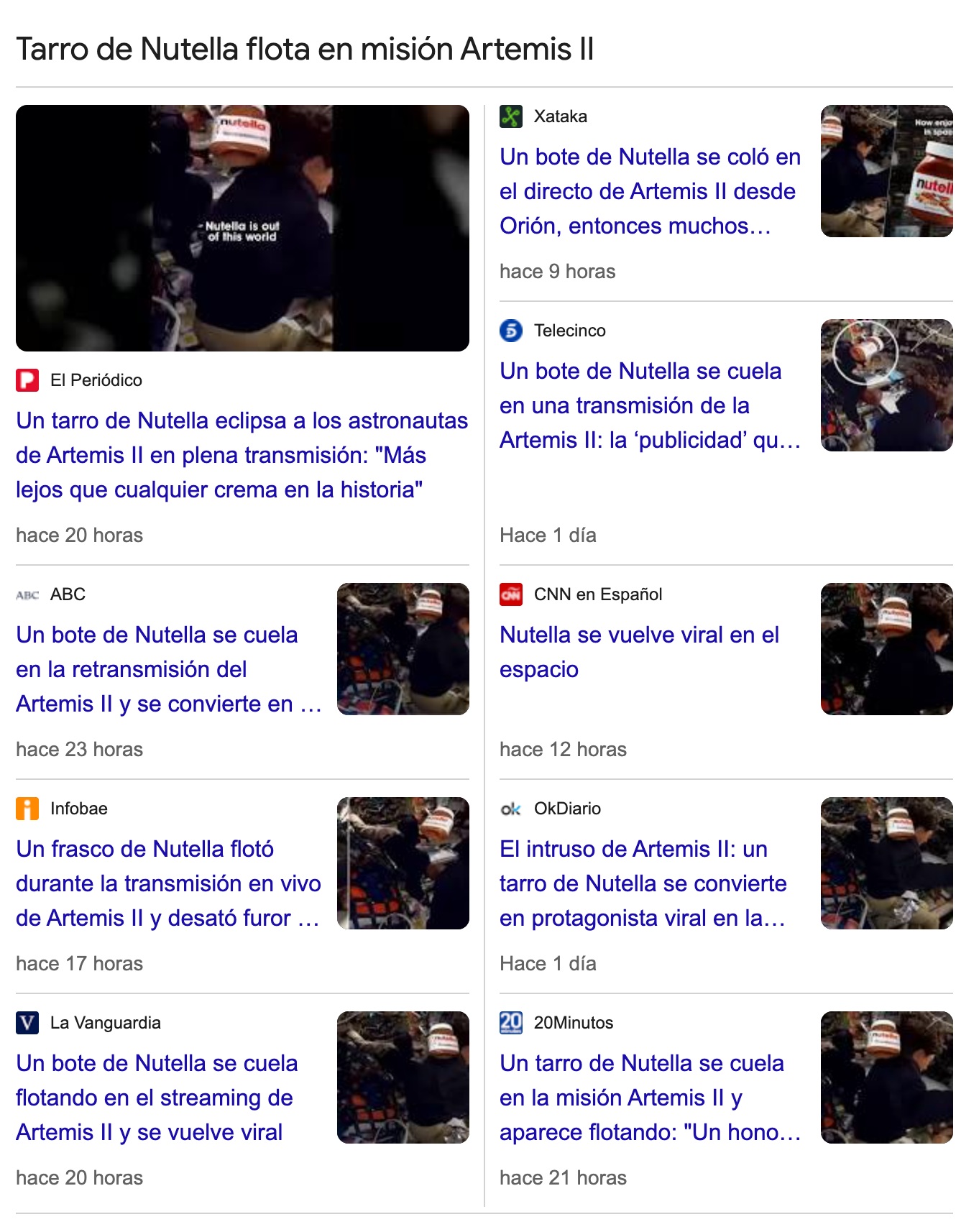This screenshot has width=979, height=1232.
Task: Tap the thumbnail next to ABC's story
Action: (x=403, y=649)
